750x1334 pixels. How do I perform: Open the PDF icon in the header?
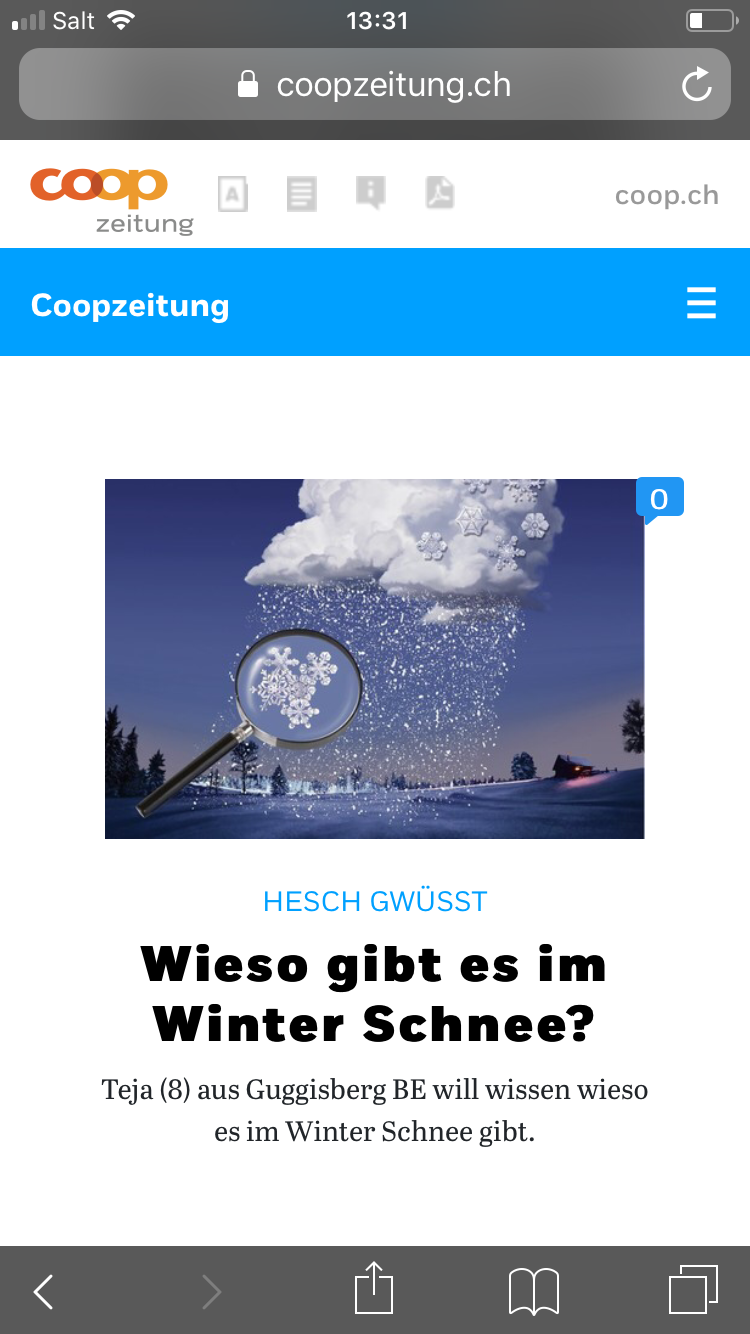click(x=439, y=192)
